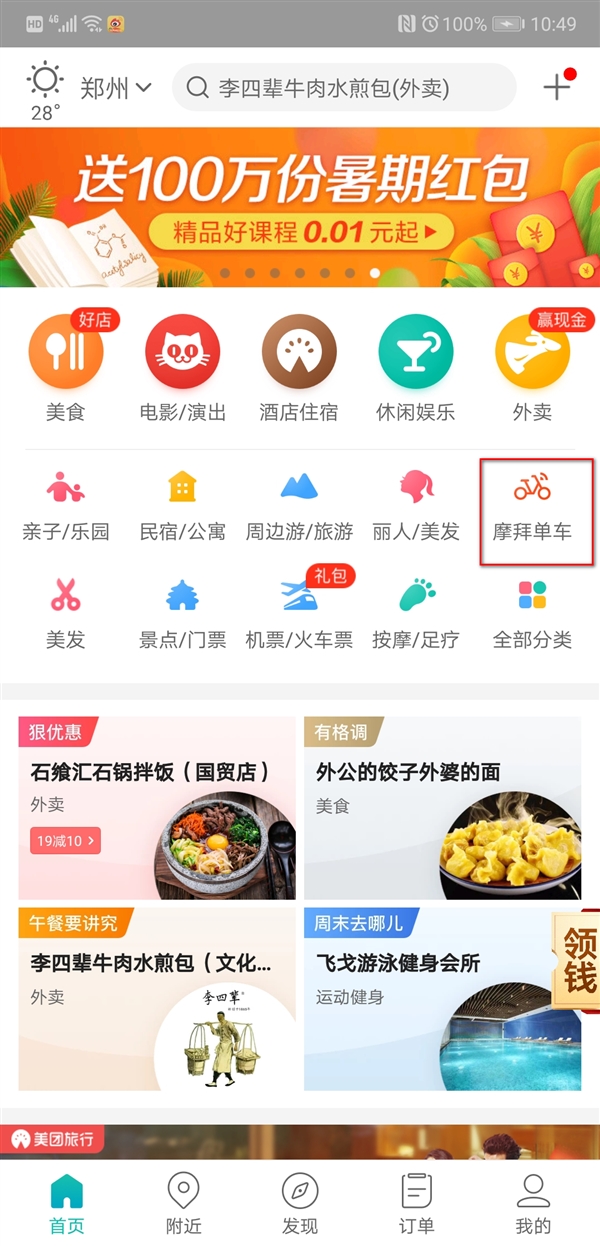The width and height of the screenshot is (600, 1246).
Task: Open the 郑州 city dropdown
Action: (115, 88)
